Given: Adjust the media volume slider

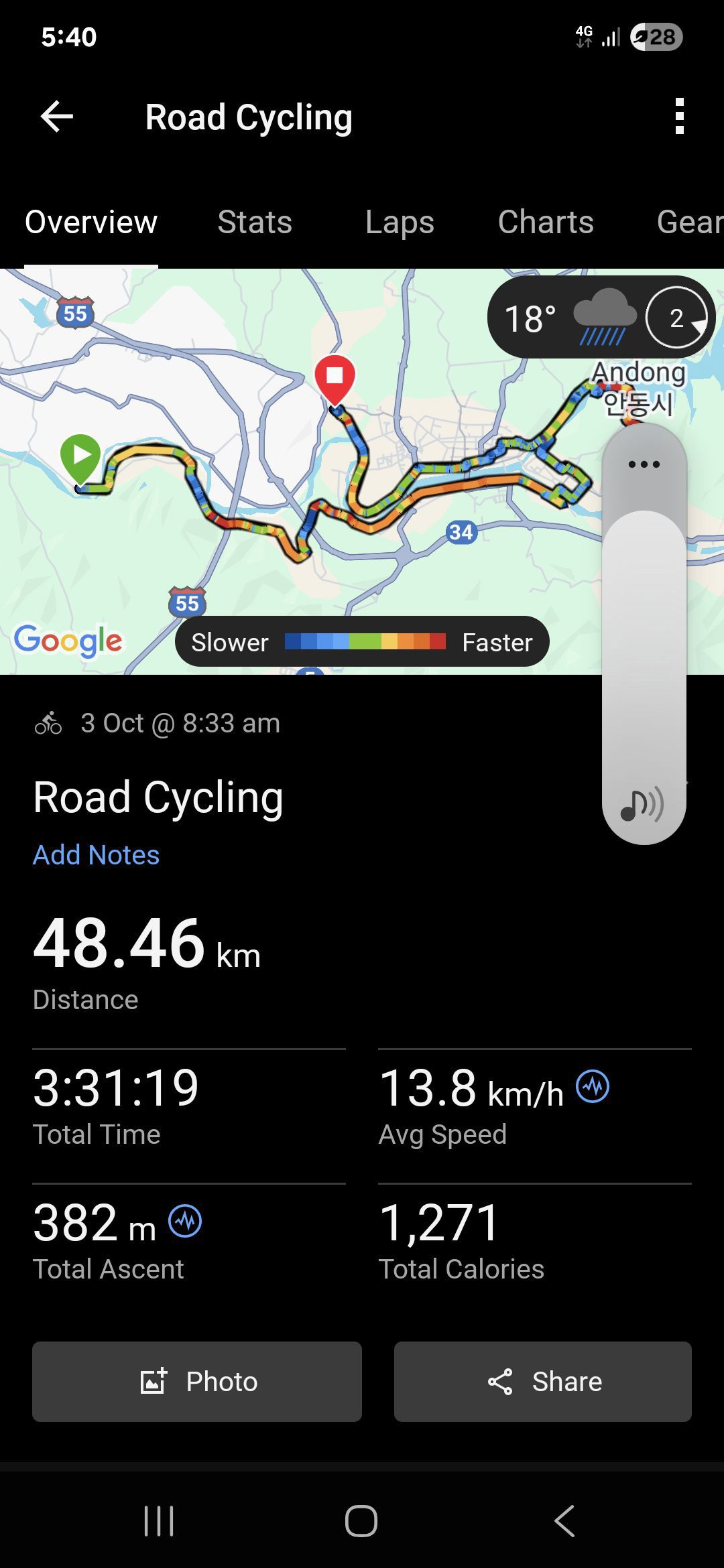Looking at the screenshot, I should pyautogui.click(x=644, y=637).
